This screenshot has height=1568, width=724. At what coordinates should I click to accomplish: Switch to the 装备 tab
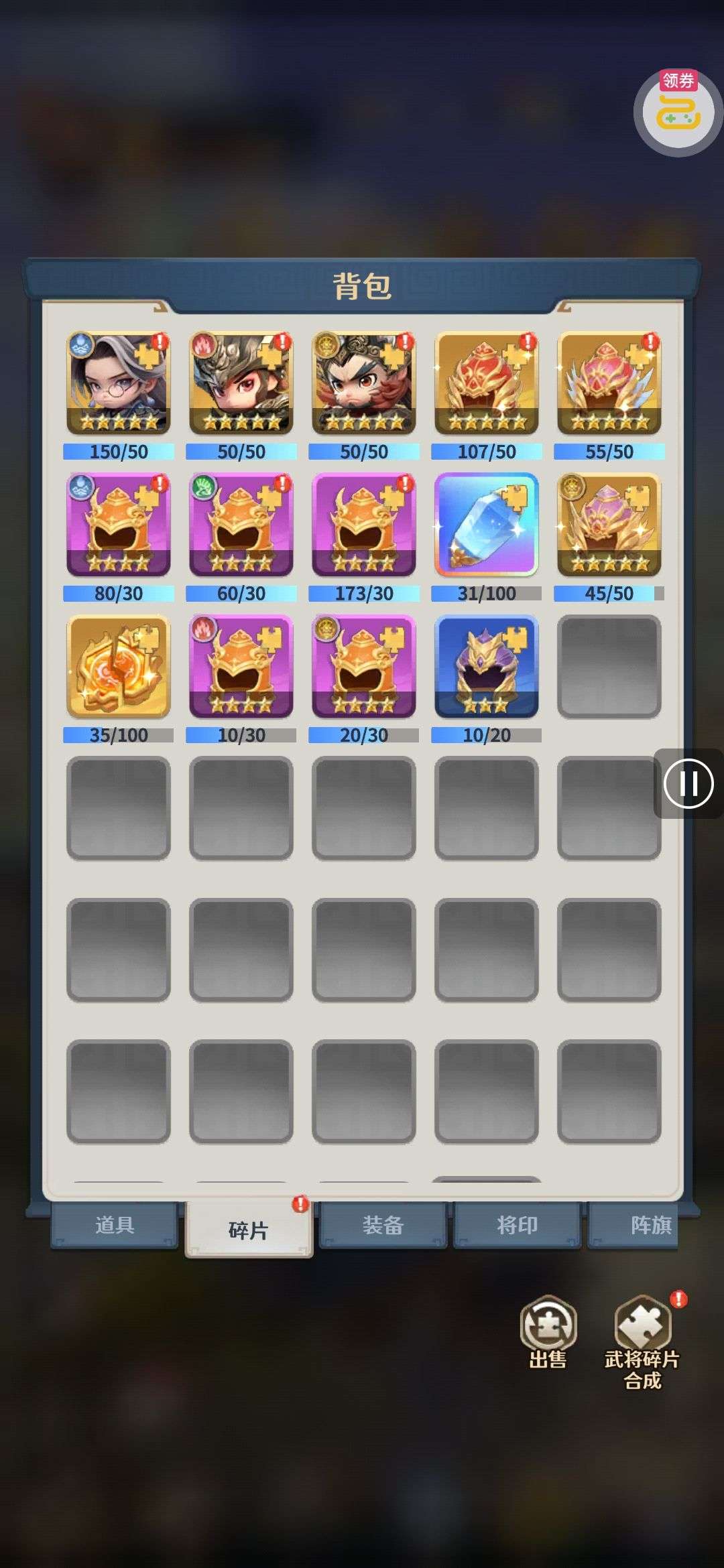click(383, 1225)
